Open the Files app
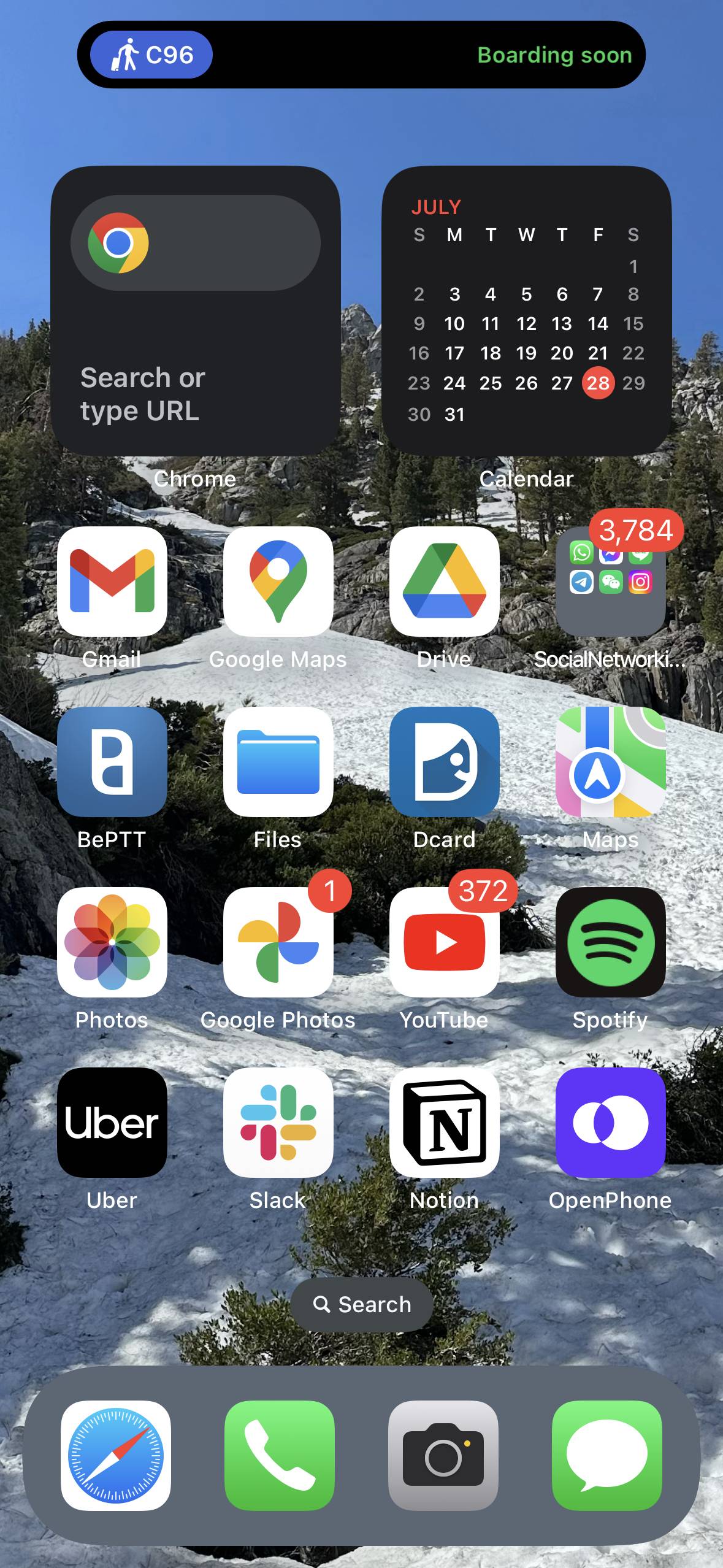The width and height of the screenshot is (723, 1568). point(278,761)
